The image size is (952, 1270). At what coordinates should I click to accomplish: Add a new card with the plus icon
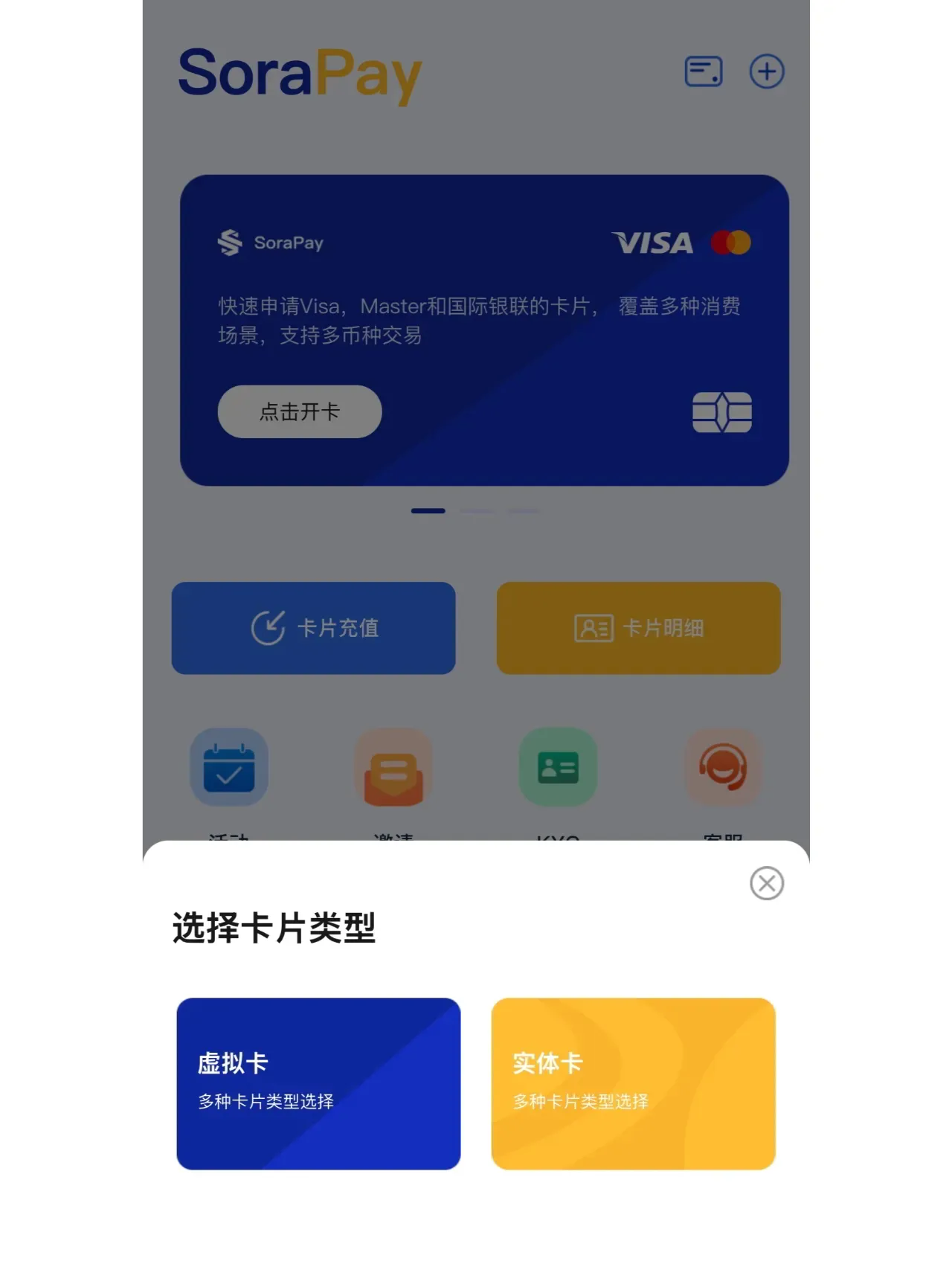[x=768, y=71]
